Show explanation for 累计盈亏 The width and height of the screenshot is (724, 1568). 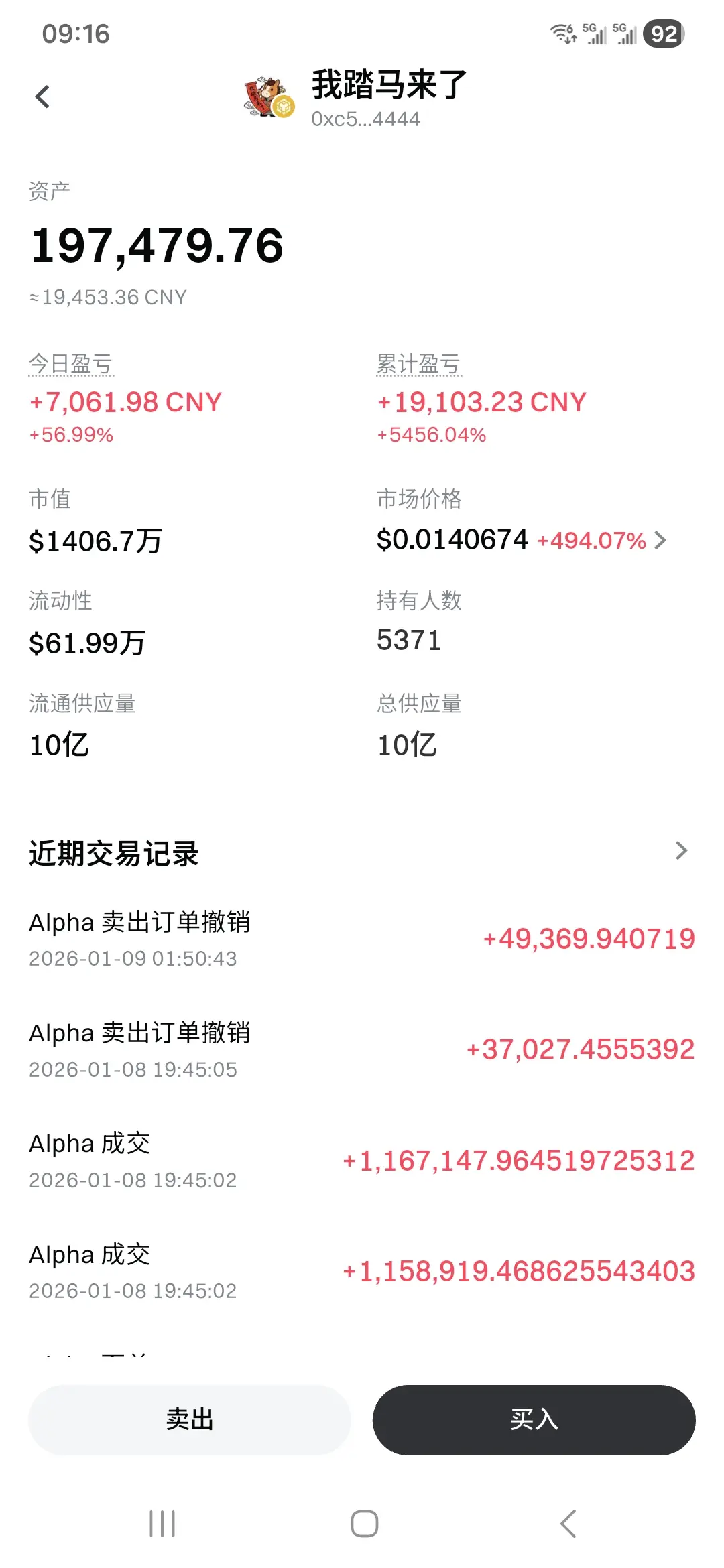click(419, 365)
